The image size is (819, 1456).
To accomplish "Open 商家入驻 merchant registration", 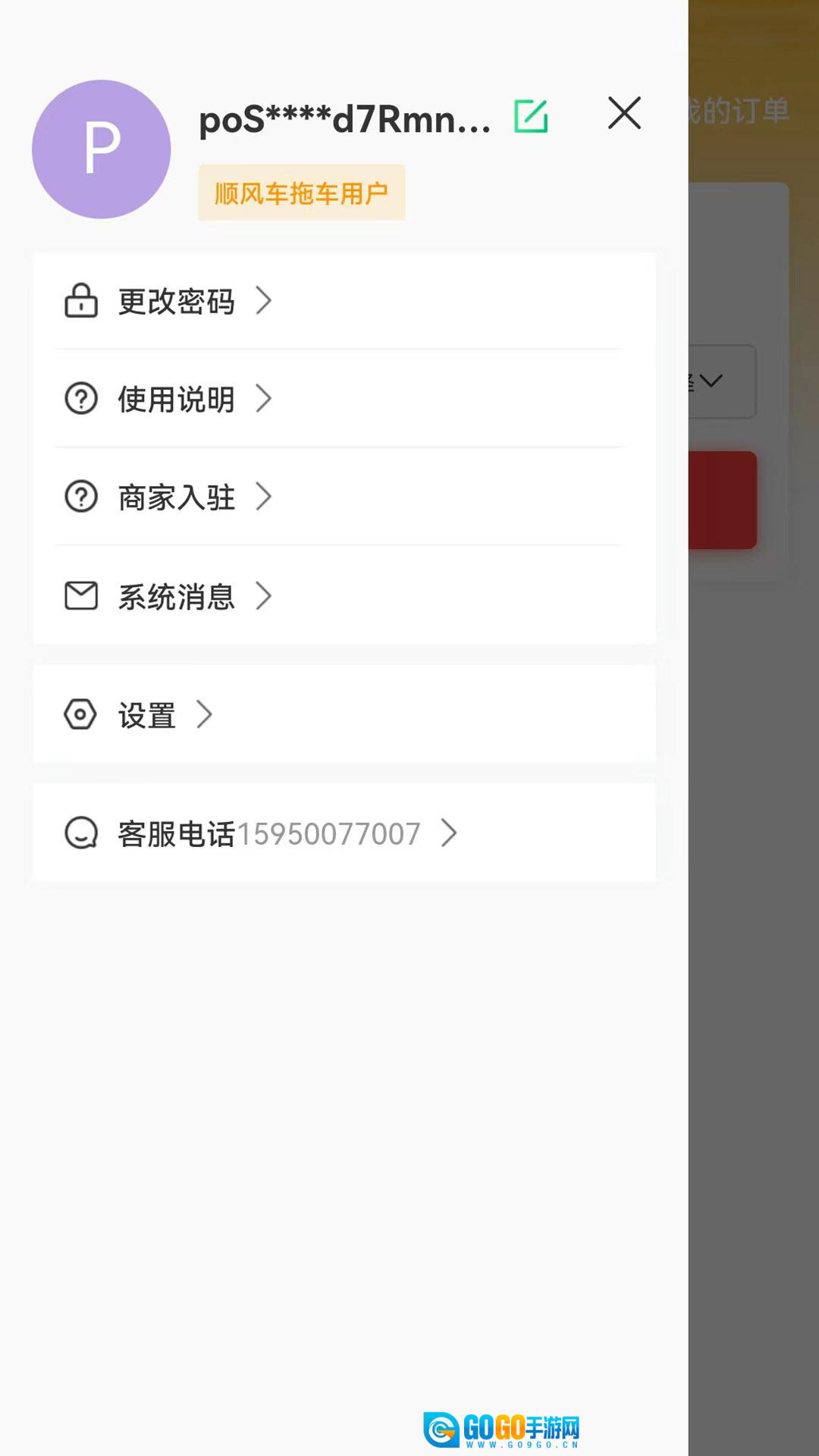I will tap(176, 497).
